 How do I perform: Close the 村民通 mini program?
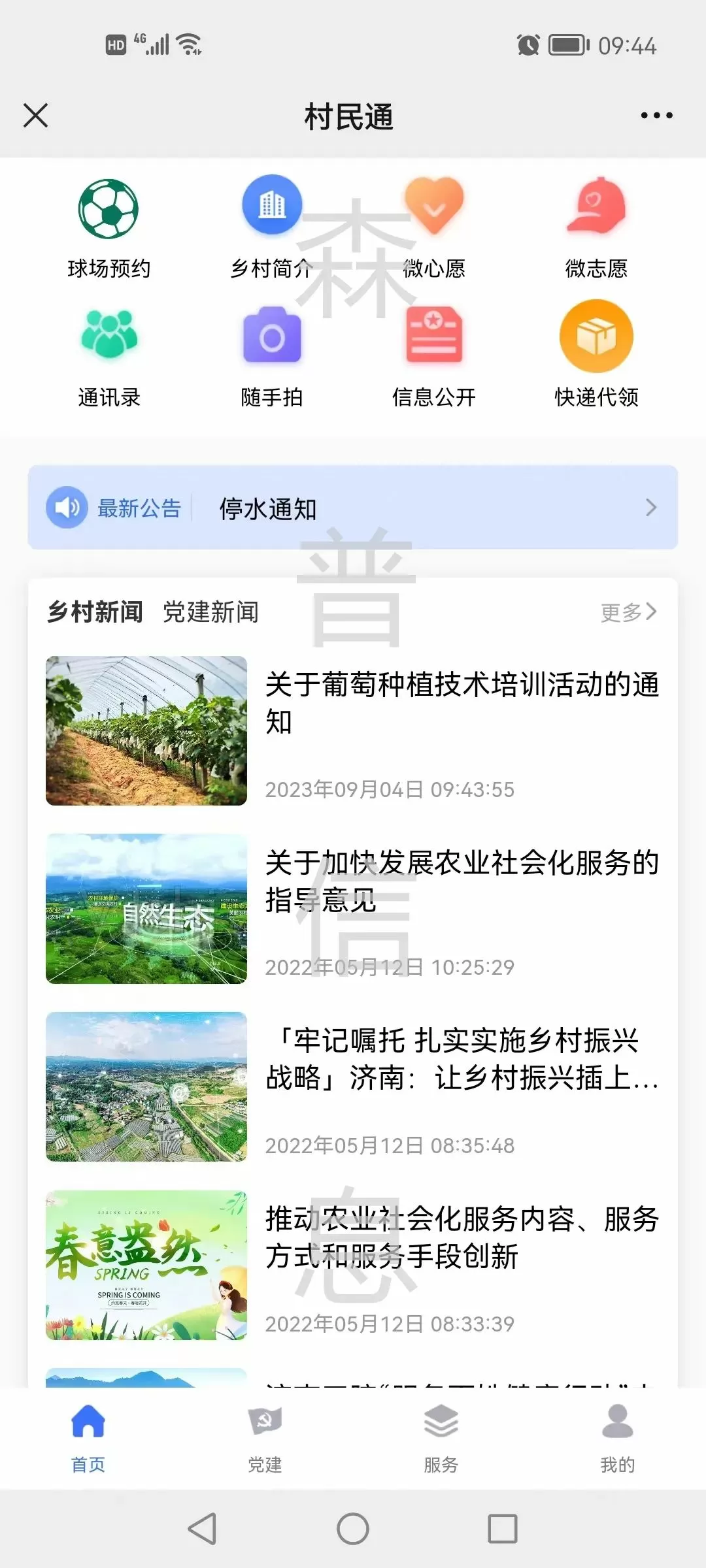36,116
